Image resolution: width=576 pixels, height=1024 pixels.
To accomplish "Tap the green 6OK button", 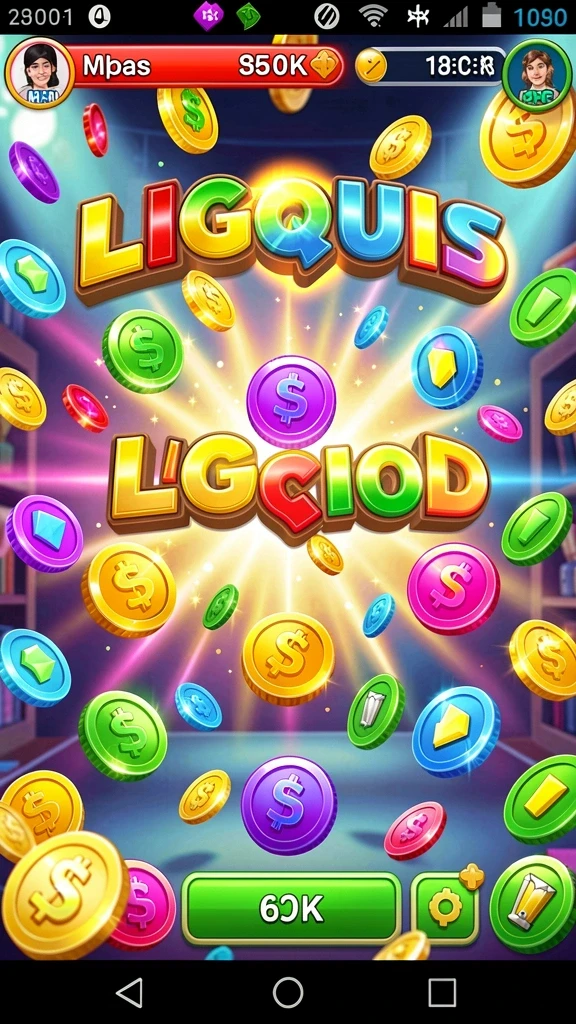I will (291, 908).
